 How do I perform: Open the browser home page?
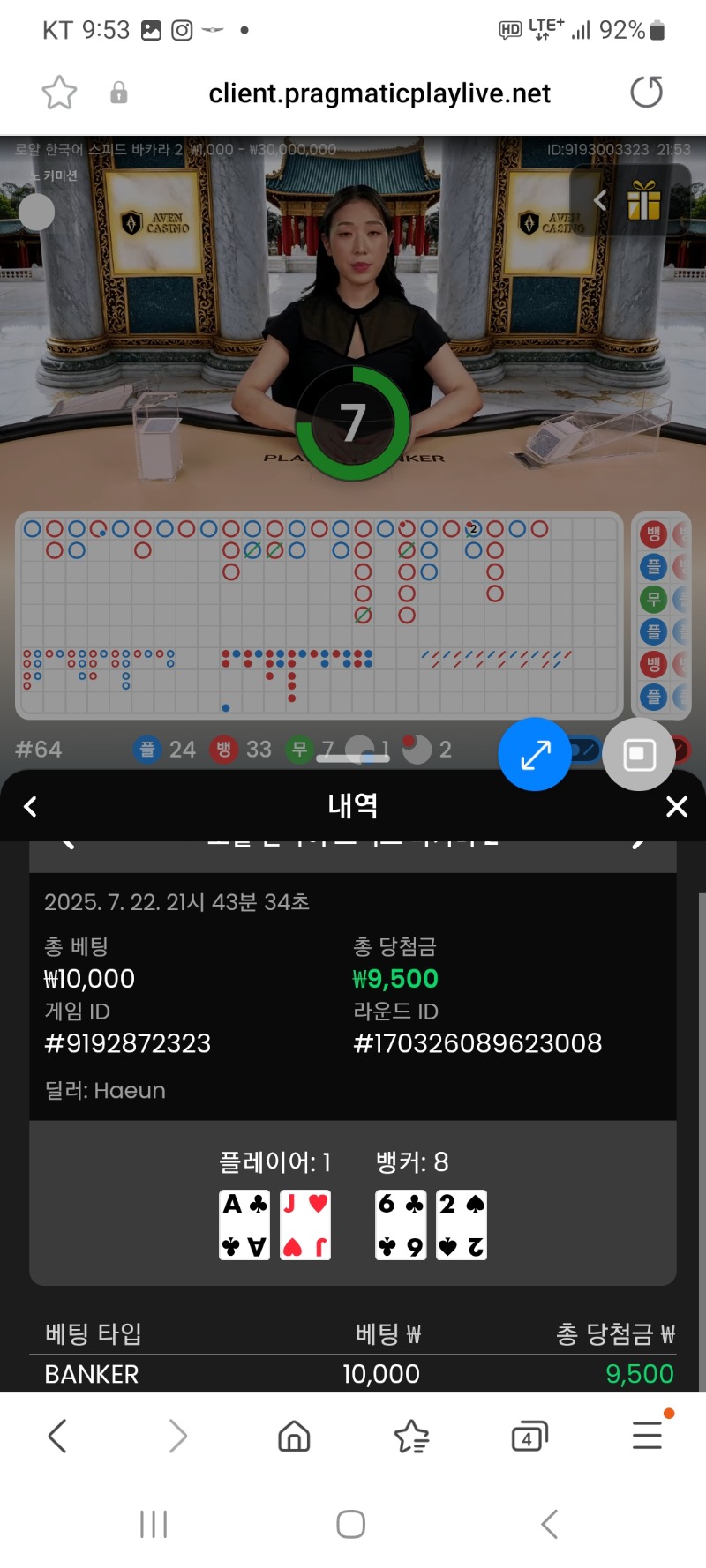tap(294, 1436)
